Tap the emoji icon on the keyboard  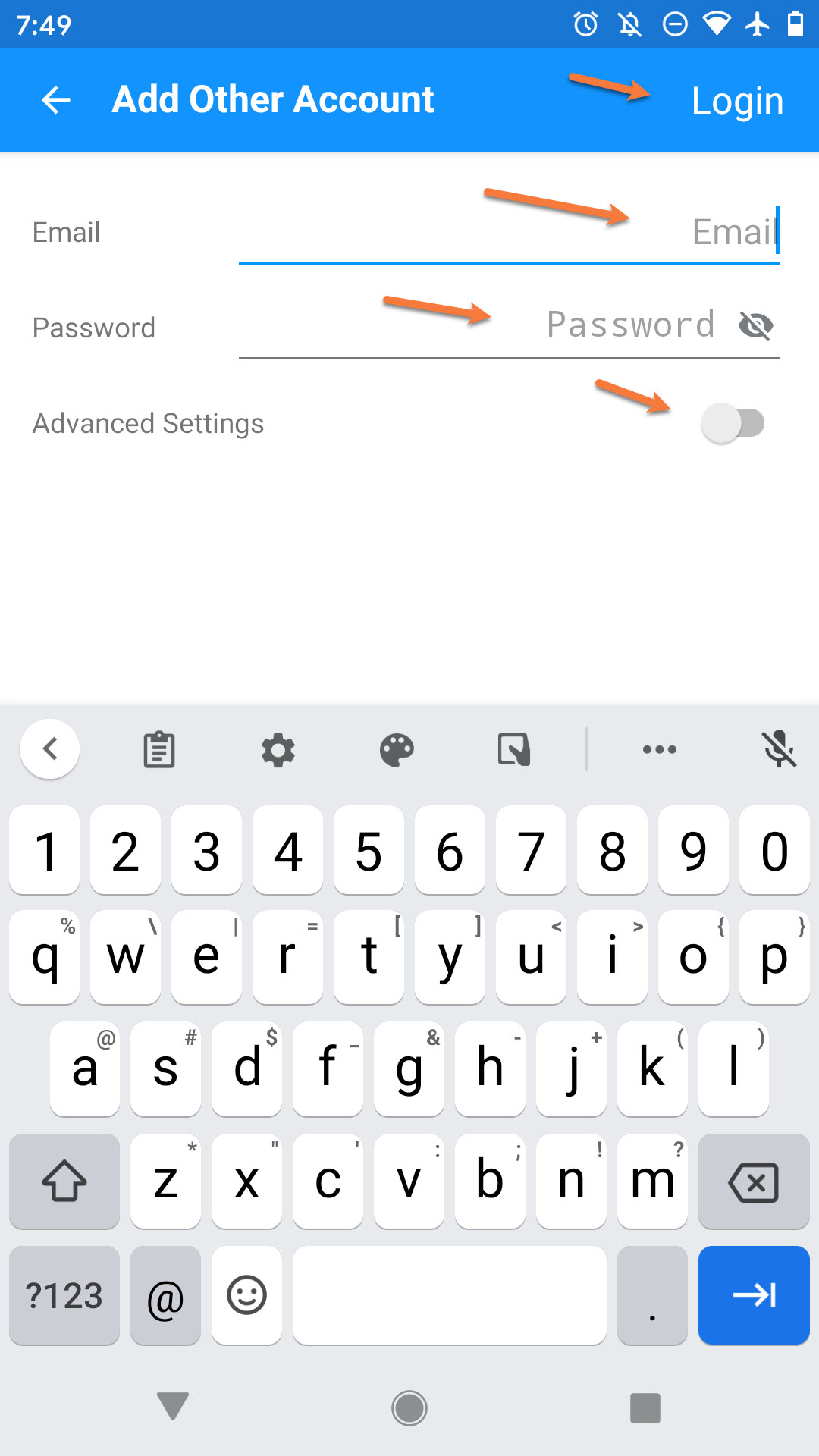(246, 1295)
